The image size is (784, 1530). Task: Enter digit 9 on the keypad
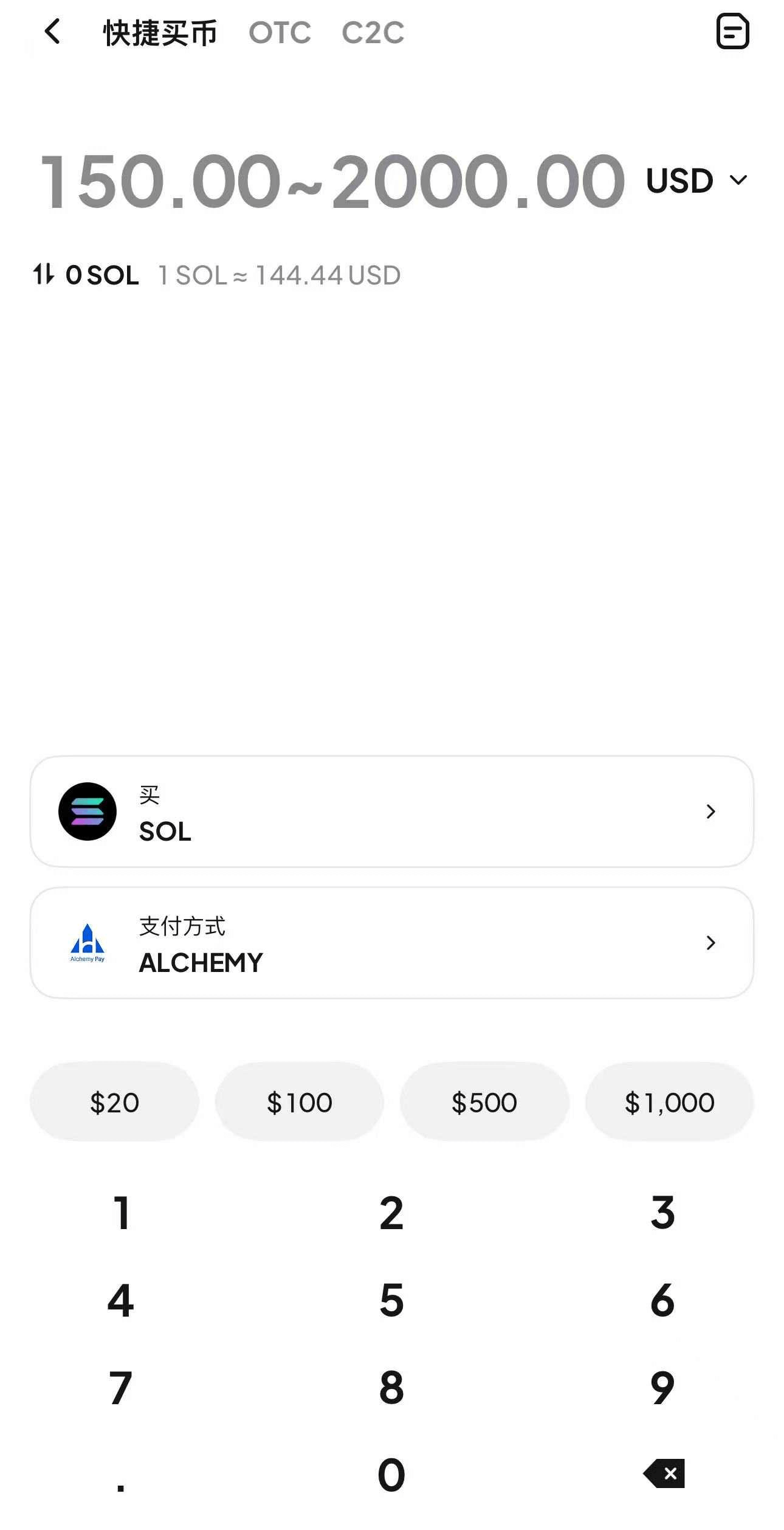[x=662, y=1388]
